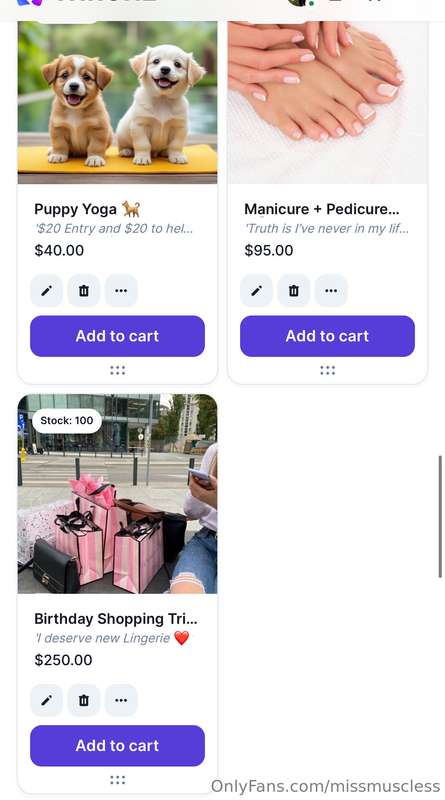Screen dimensions: 445x800
Task: Add Puppy Yoga to cart
Action: tap(117, 336)
